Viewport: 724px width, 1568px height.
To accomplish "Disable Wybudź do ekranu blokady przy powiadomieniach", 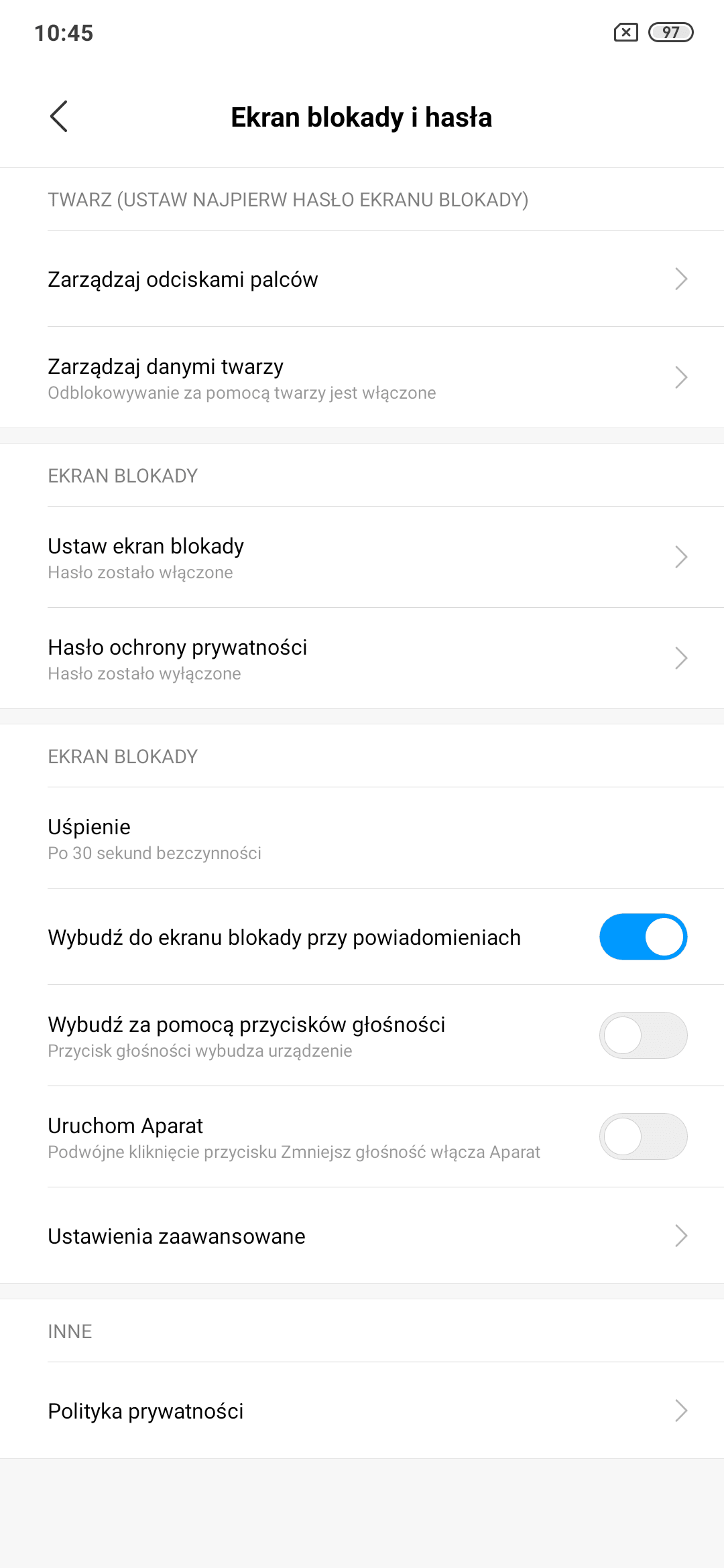I will (x=643, y=937).
